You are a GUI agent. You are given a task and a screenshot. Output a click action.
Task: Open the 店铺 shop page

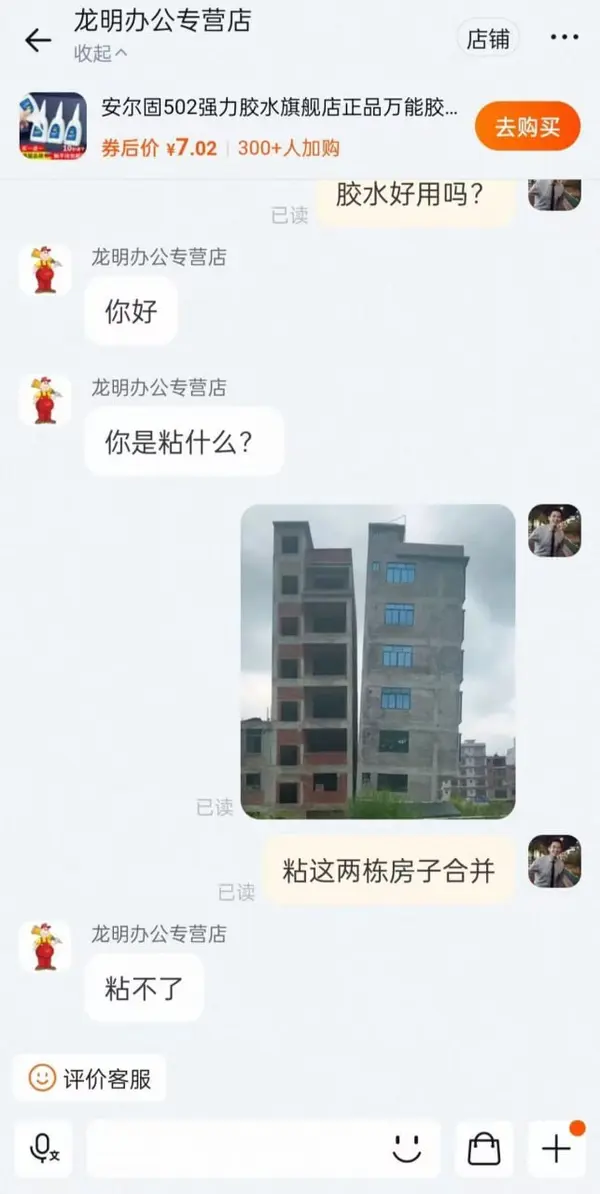tap(488, 39)
